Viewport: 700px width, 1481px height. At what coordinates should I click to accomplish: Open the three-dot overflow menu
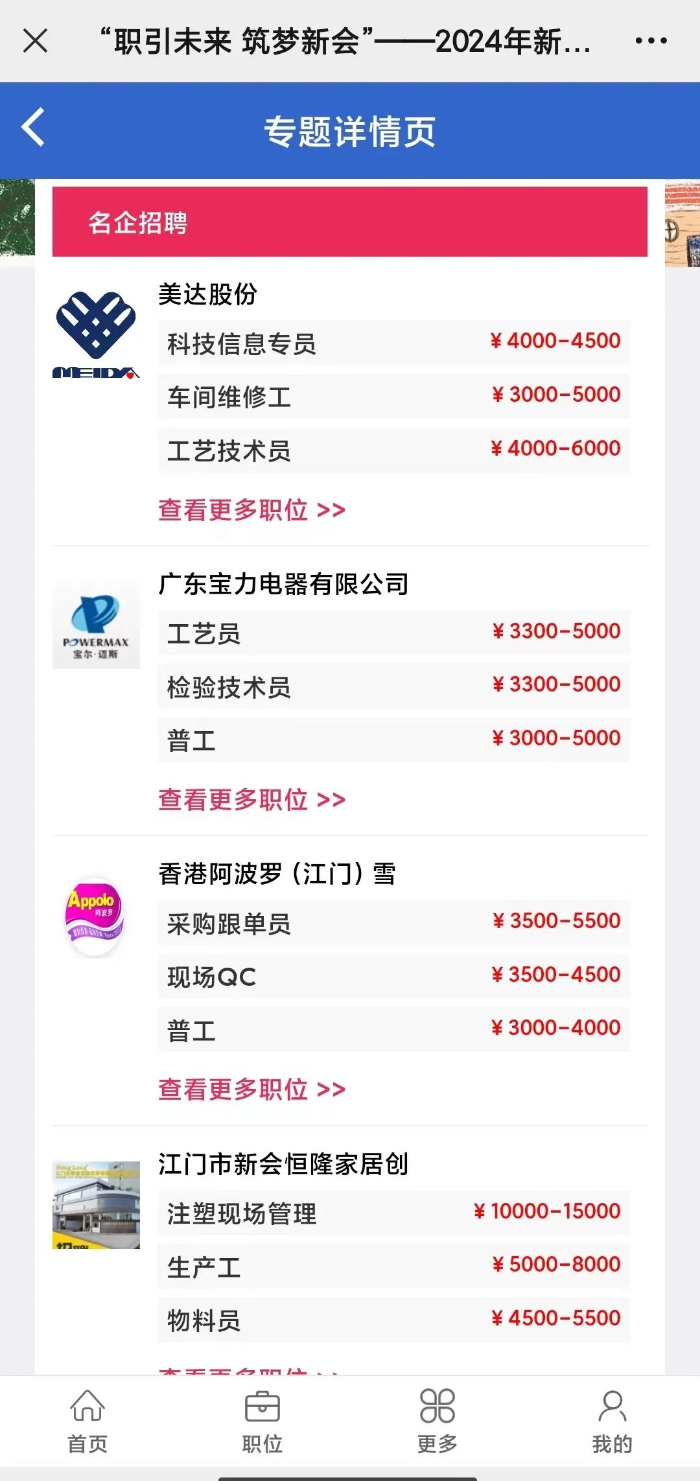(651, 41)
